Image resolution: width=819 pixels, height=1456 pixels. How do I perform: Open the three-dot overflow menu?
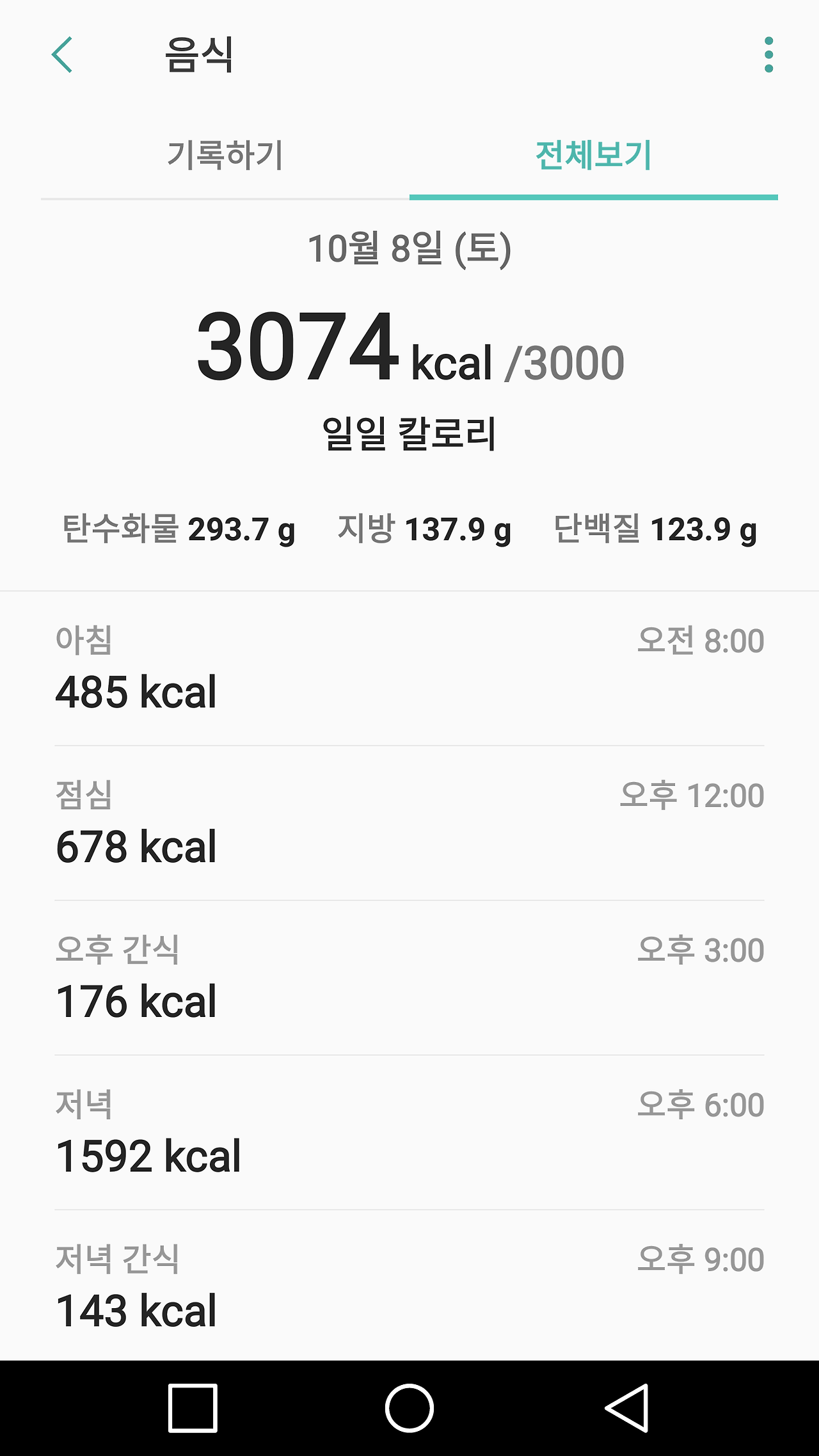(768, 55)
